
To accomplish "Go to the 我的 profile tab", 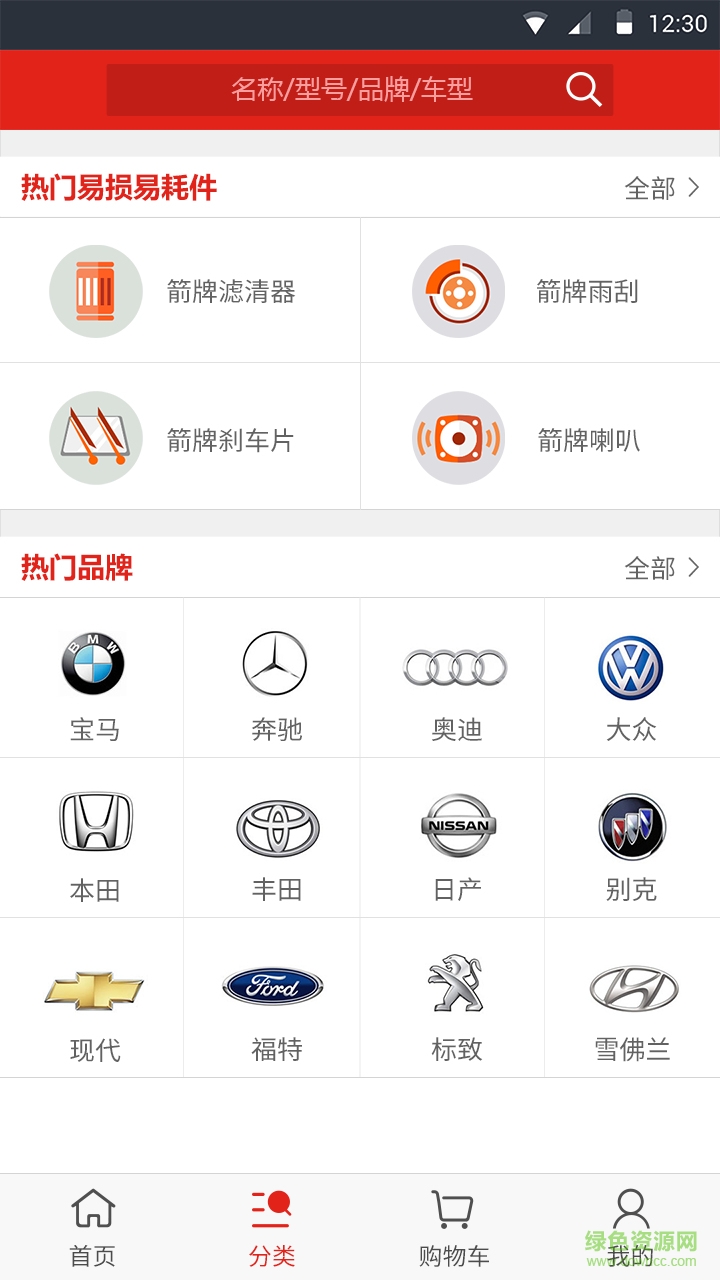I will [630, 1222].
